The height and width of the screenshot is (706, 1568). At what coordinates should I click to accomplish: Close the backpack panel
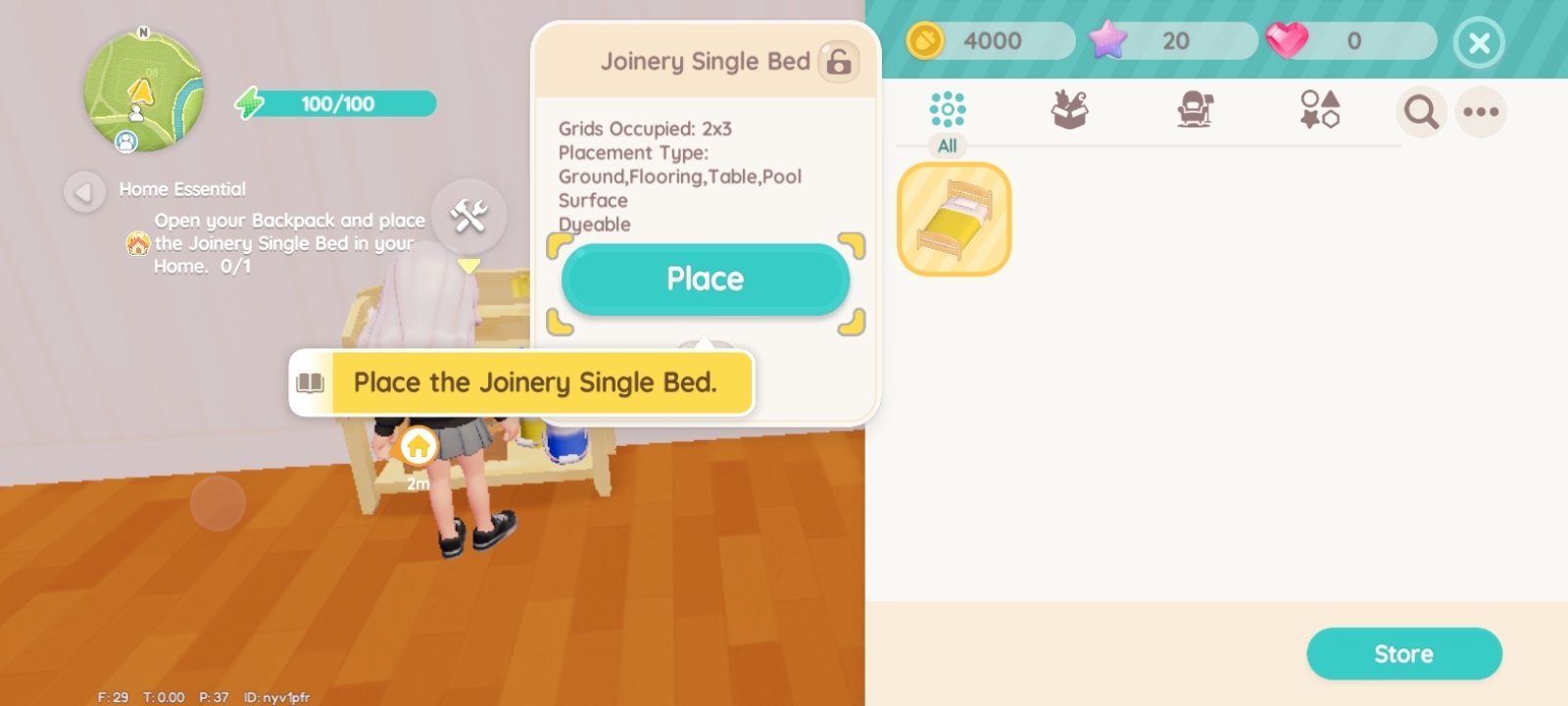click(x=1479, y=43)
